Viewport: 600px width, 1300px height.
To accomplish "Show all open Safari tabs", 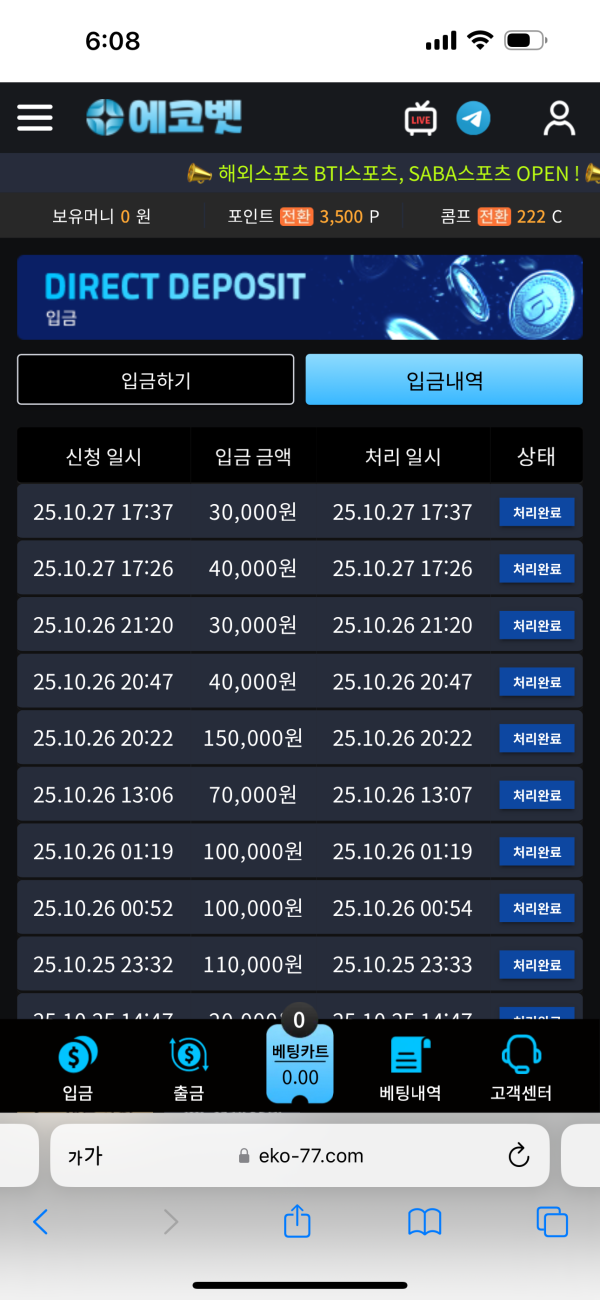I will point(552,1221).
